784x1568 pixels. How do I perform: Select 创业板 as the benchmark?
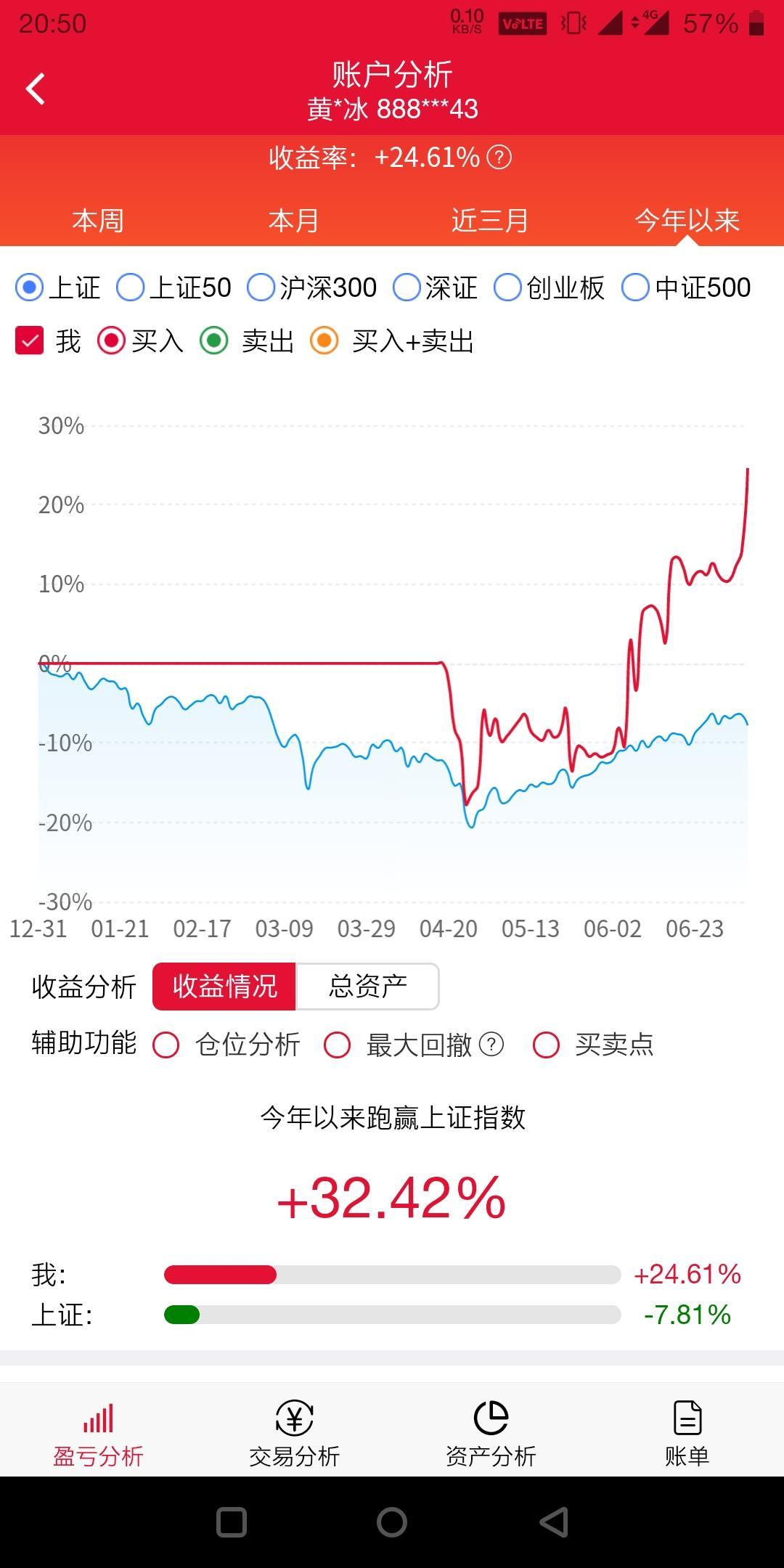[549, 287]
